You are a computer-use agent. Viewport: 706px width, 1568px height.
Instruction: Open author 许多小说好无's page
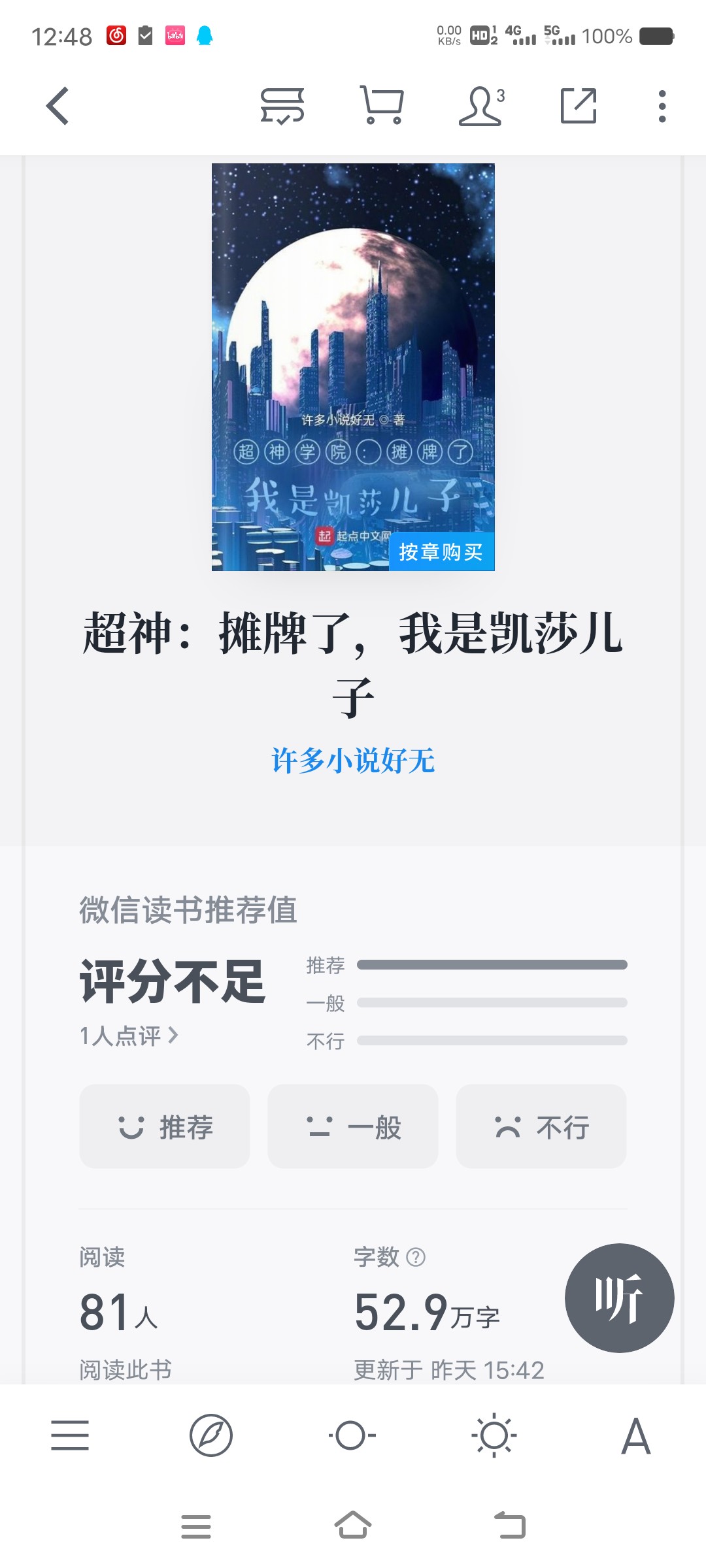pyautogui.click(x=353, y=761)
